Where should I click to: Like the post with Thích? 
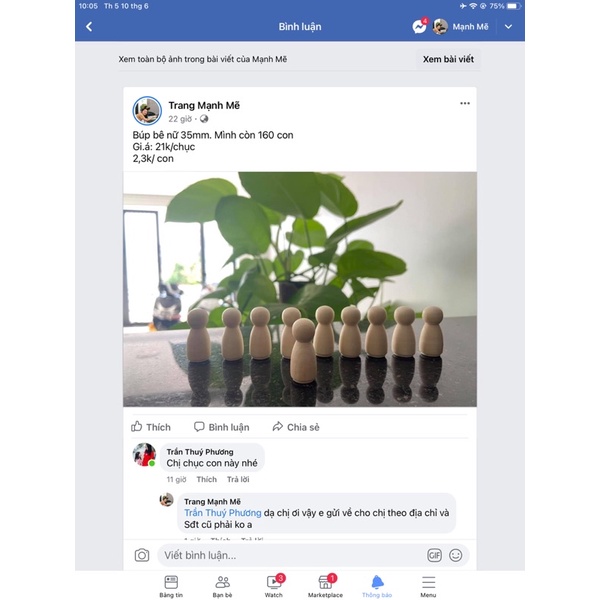tap(150, 427)
